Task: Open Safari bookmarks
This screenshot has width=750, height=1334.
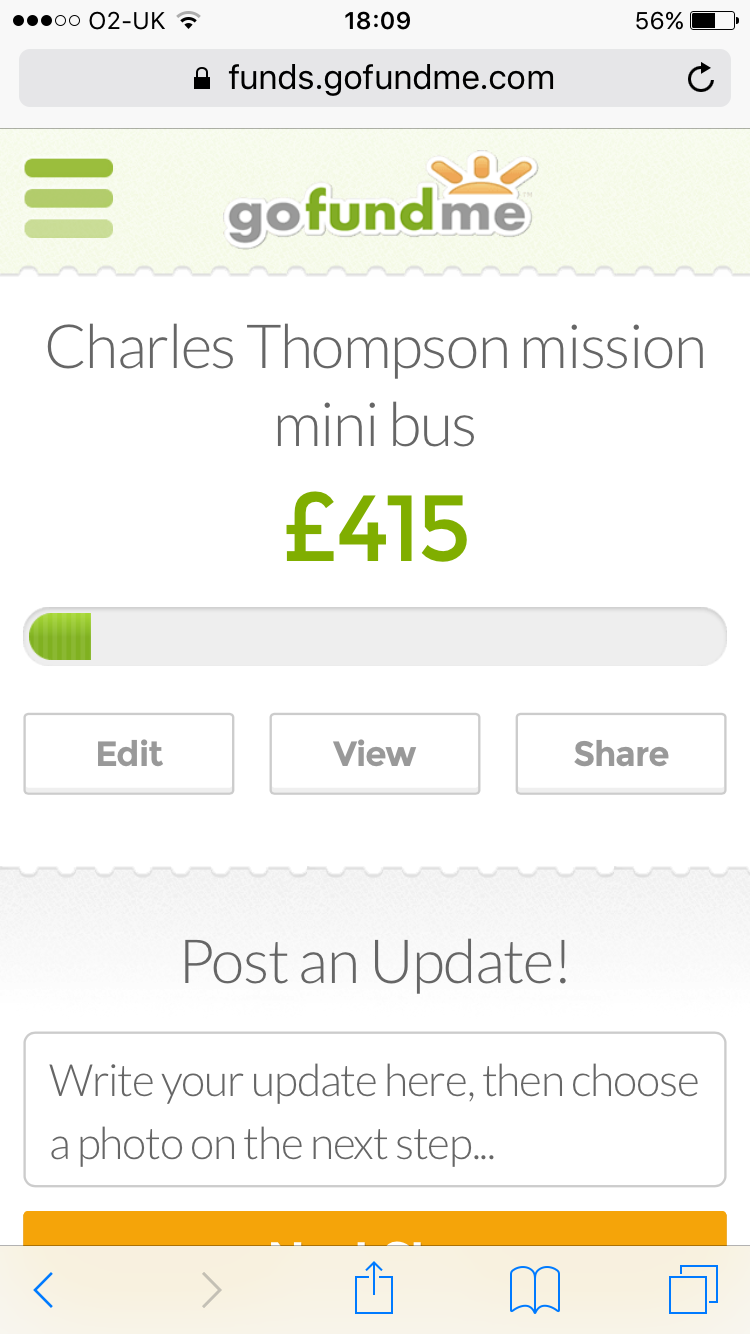Action: click(535, 1290)
